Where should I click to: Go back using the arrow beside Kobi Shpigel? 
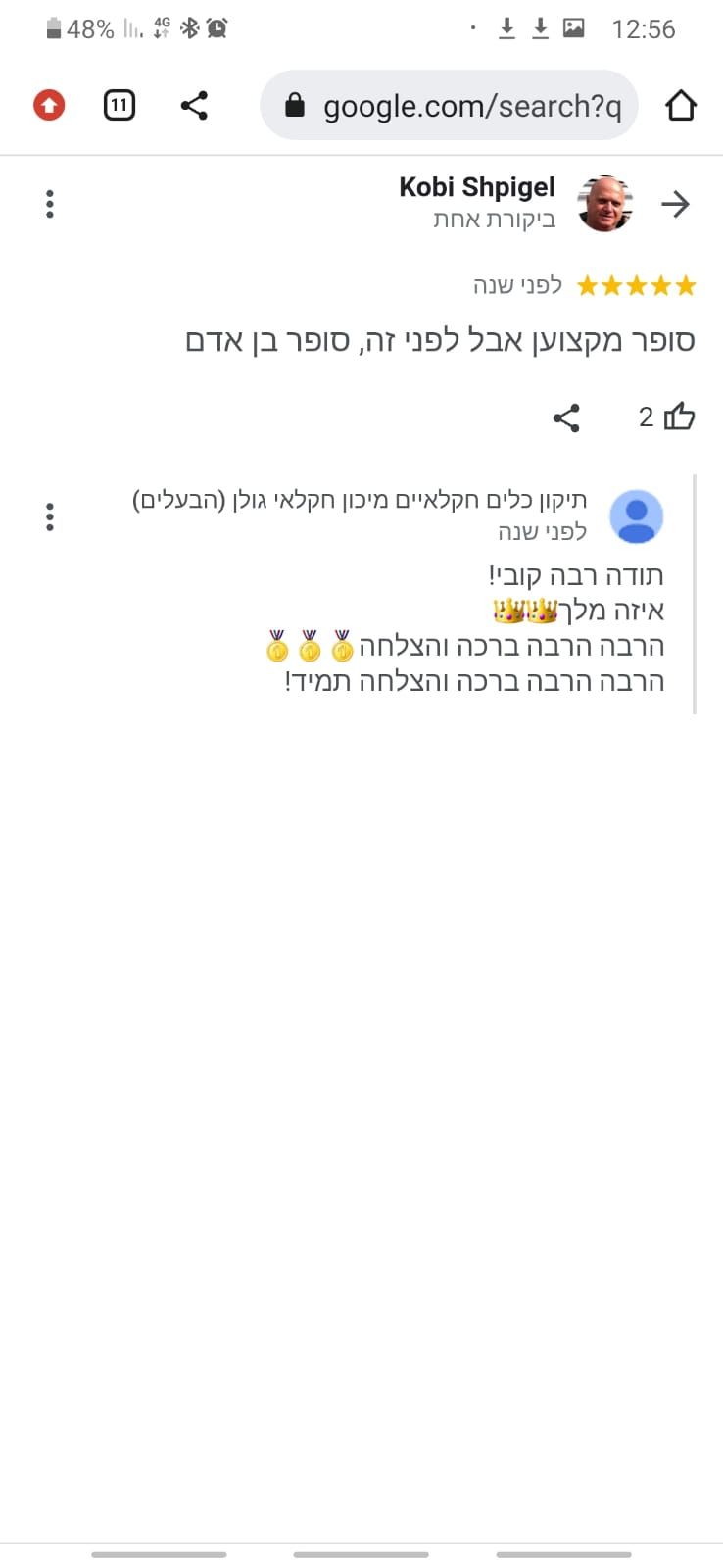pyautogui.click(x=675, y=204)
